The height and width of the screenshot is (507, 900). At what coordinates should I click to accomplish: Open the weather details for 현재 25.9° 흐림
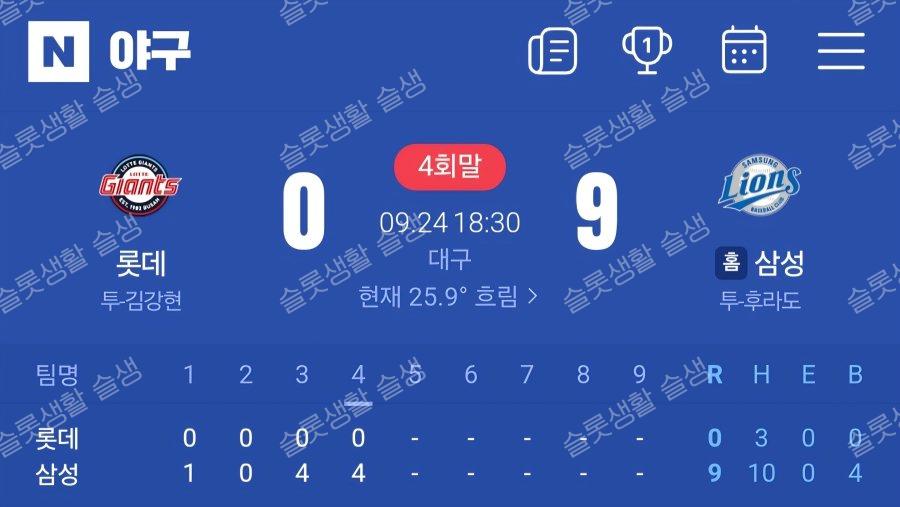[x=448, y=297]
